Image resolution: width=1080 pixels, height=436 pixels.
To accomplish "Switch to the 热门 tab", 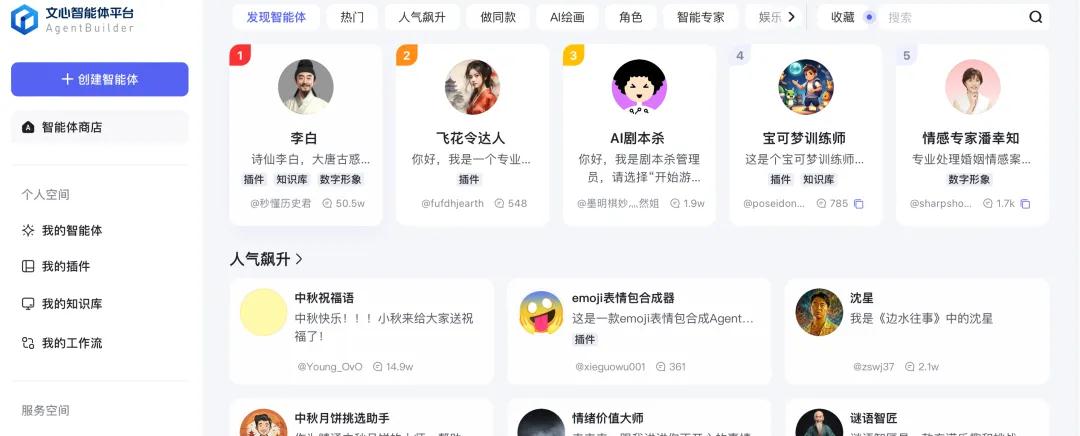I will coord(352,17).
